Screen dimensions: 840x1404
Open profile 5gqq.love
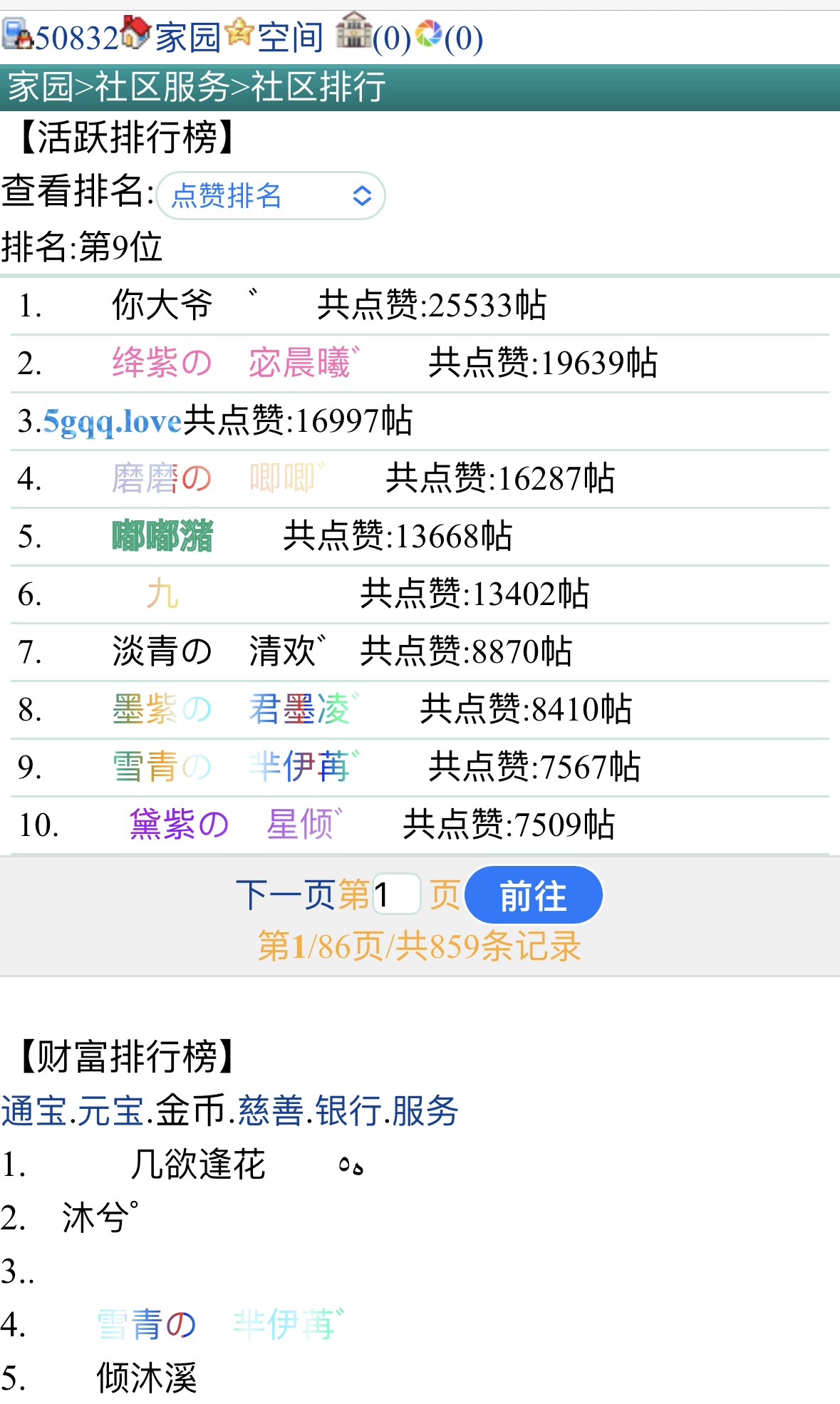tap(113, 421)
